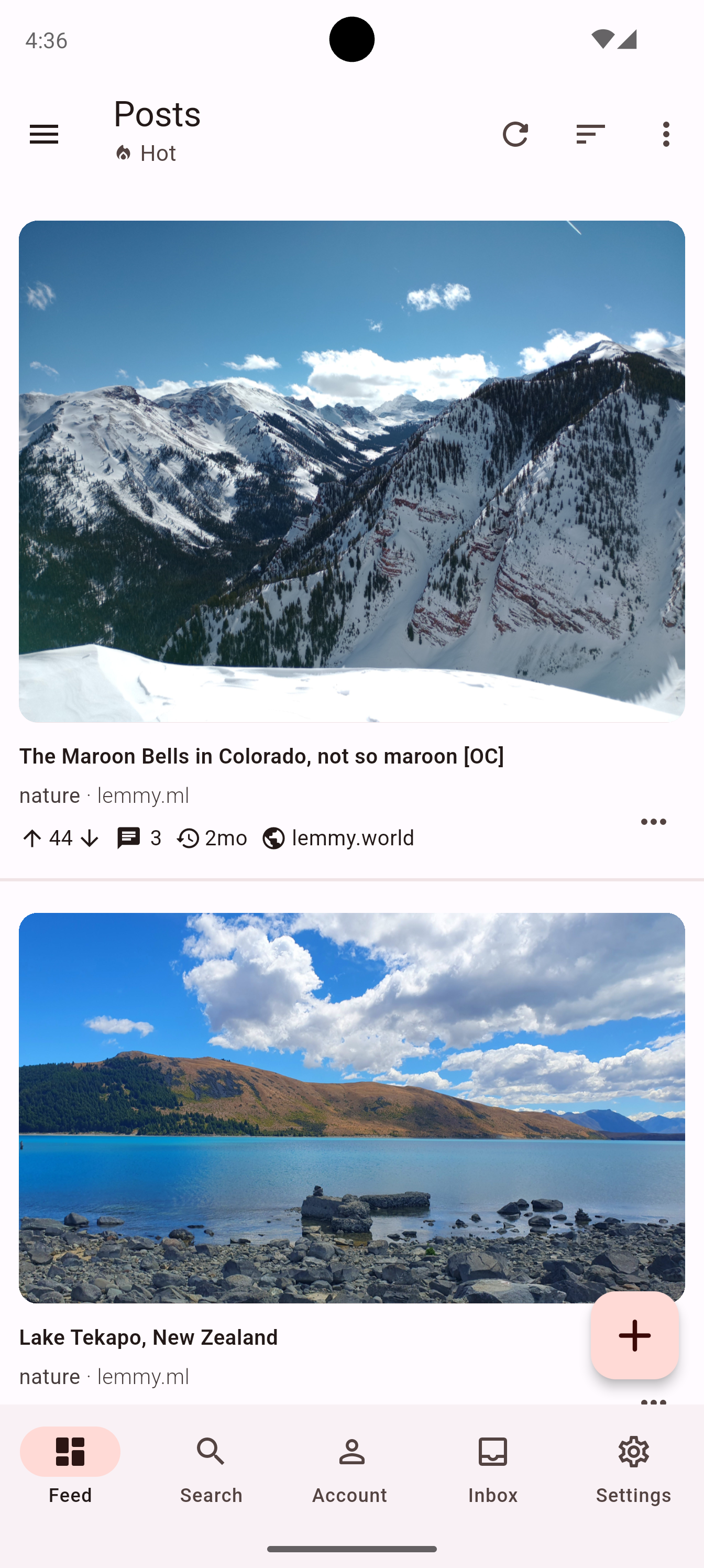Open the navigation drawer menu
The height and width of the screenshot is (1568, 704).
click(44, 134)
